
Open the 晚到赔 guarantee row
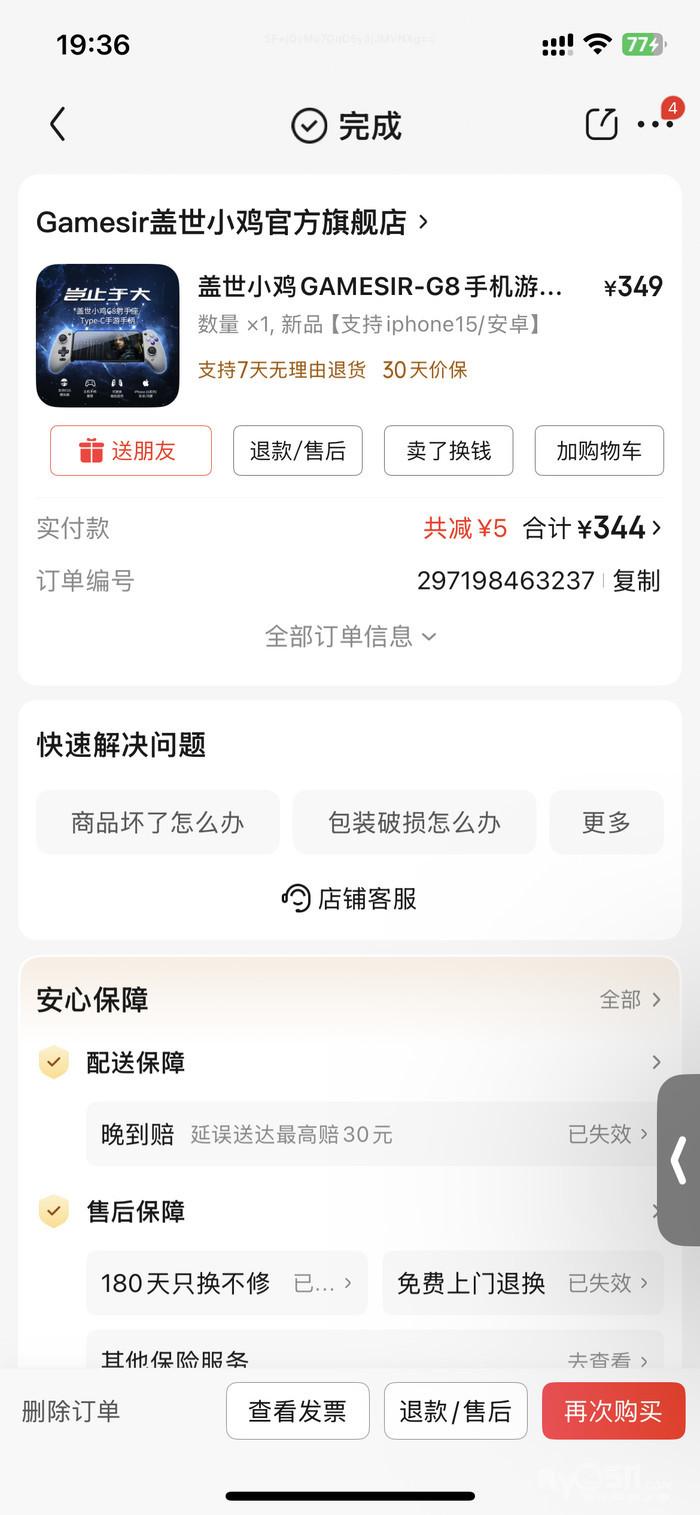(x=374, y=1134)
